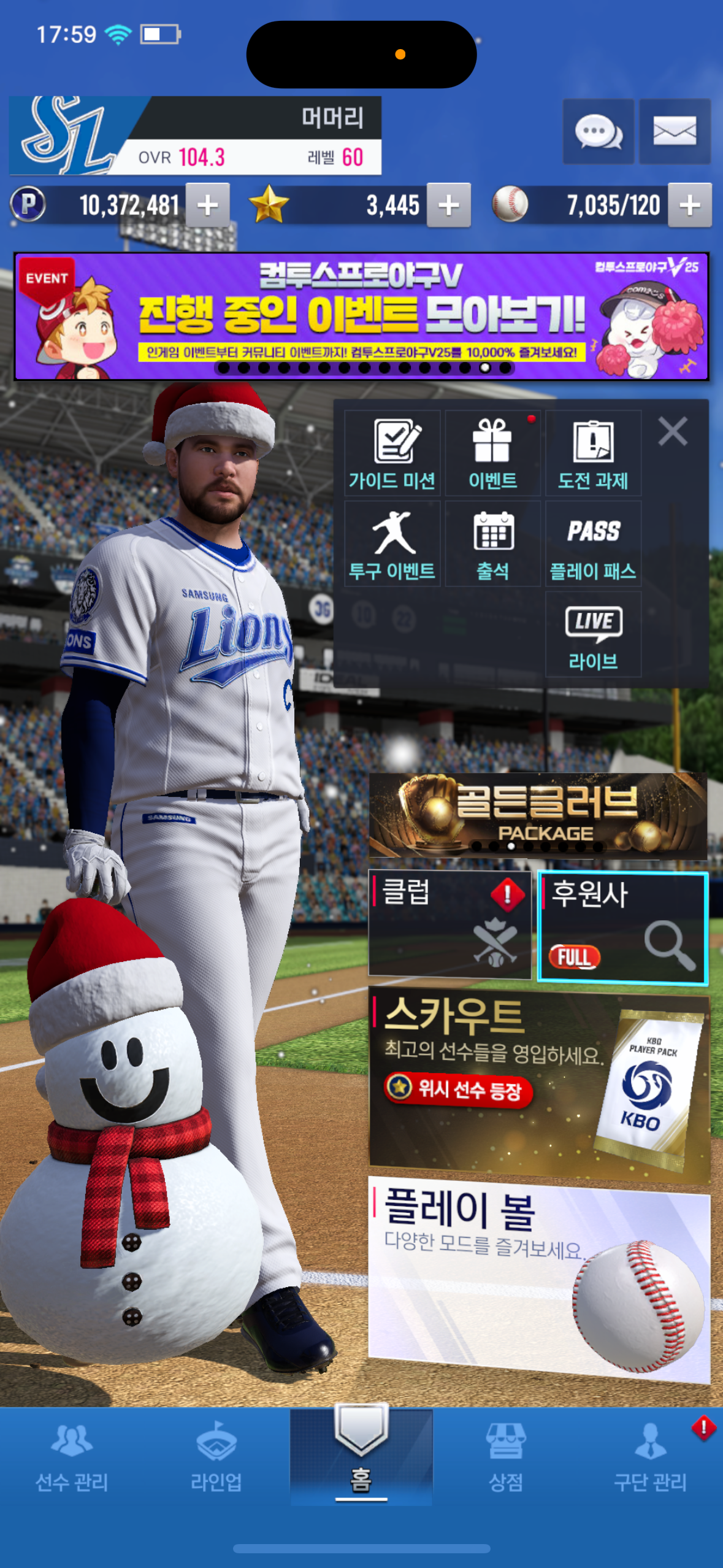
Task: Open the chat bubble icon
Action: tap(598, 131)
